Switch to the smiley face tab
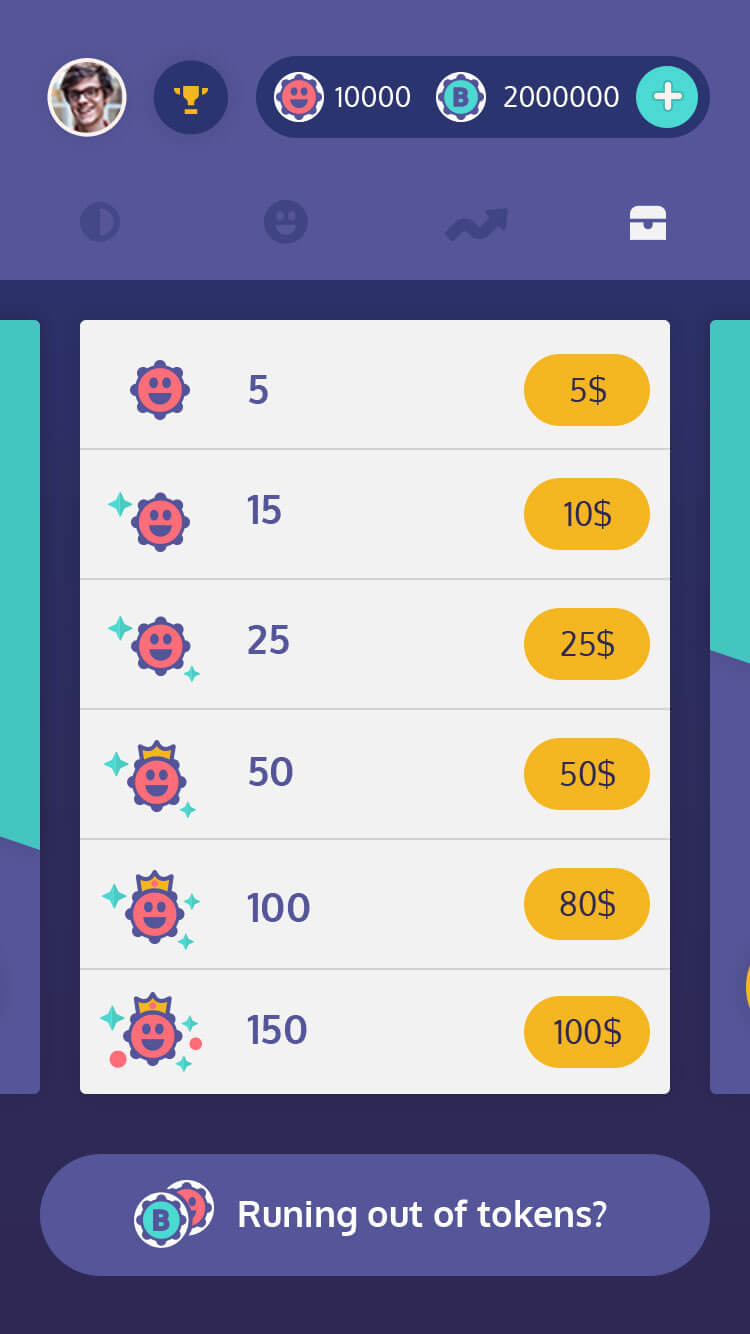750x1334 pixels. point(286,222)
